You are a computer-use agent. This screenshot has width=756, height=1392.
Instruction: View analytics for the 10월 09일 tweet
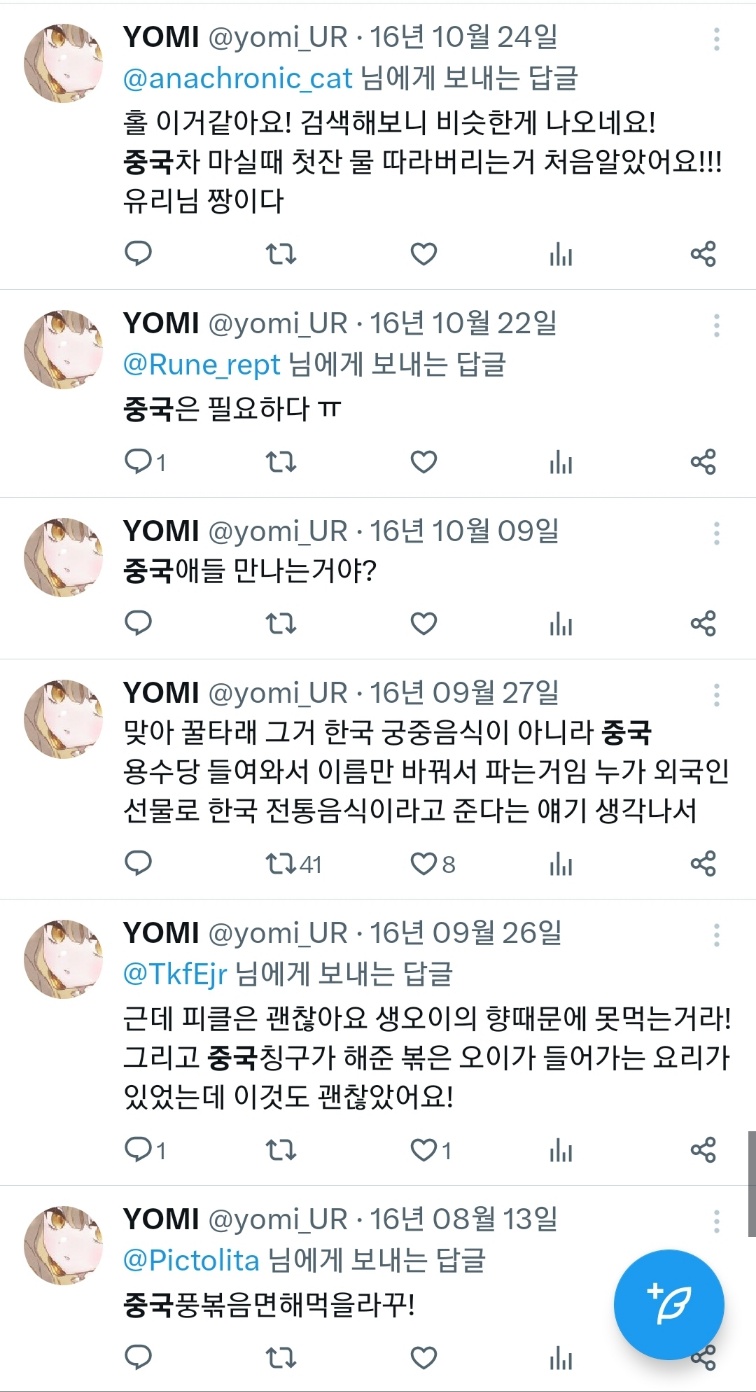561,623
